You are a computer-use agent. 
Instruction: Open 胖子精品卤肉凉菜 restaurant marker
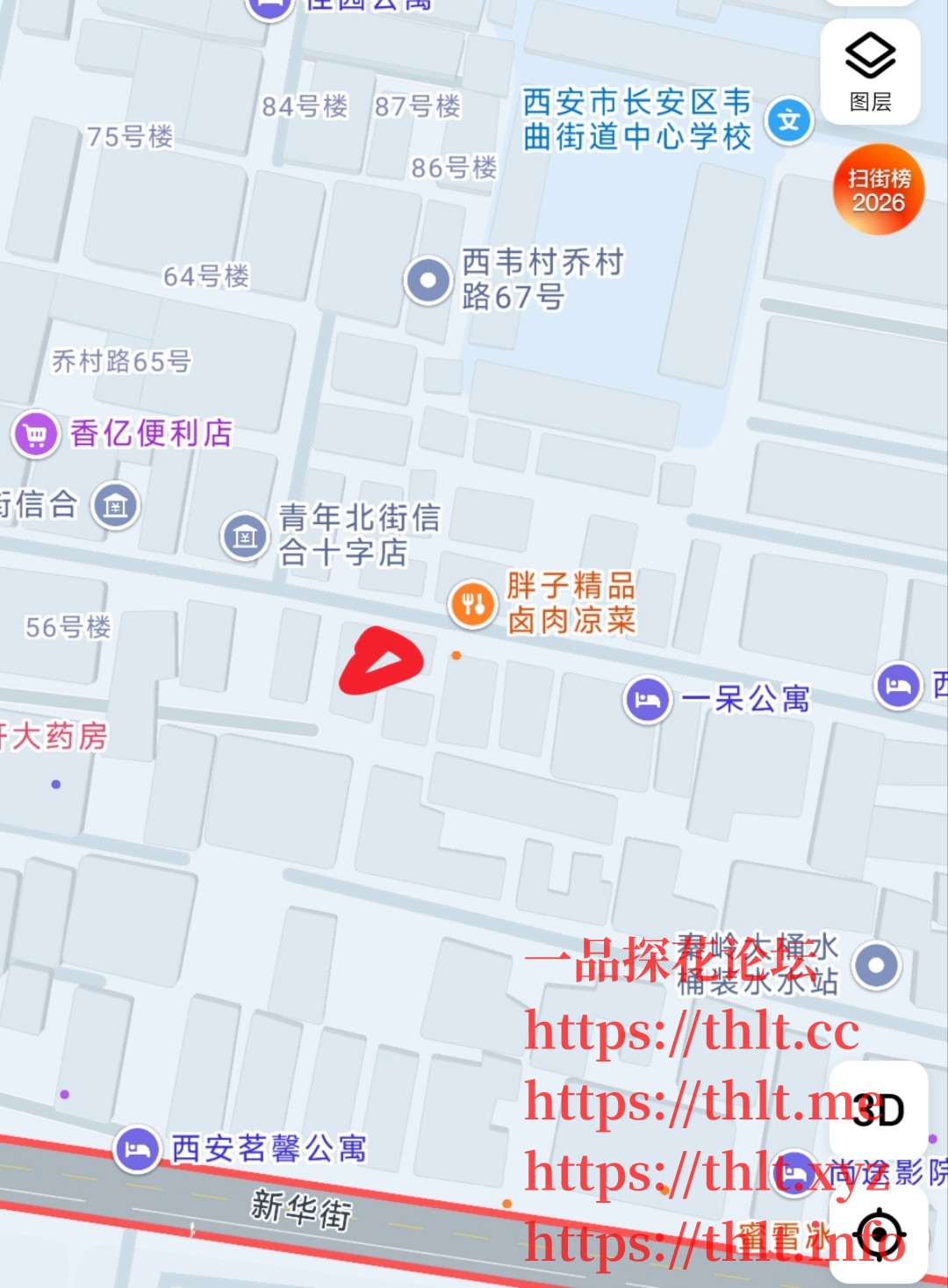tap(473, 604)
